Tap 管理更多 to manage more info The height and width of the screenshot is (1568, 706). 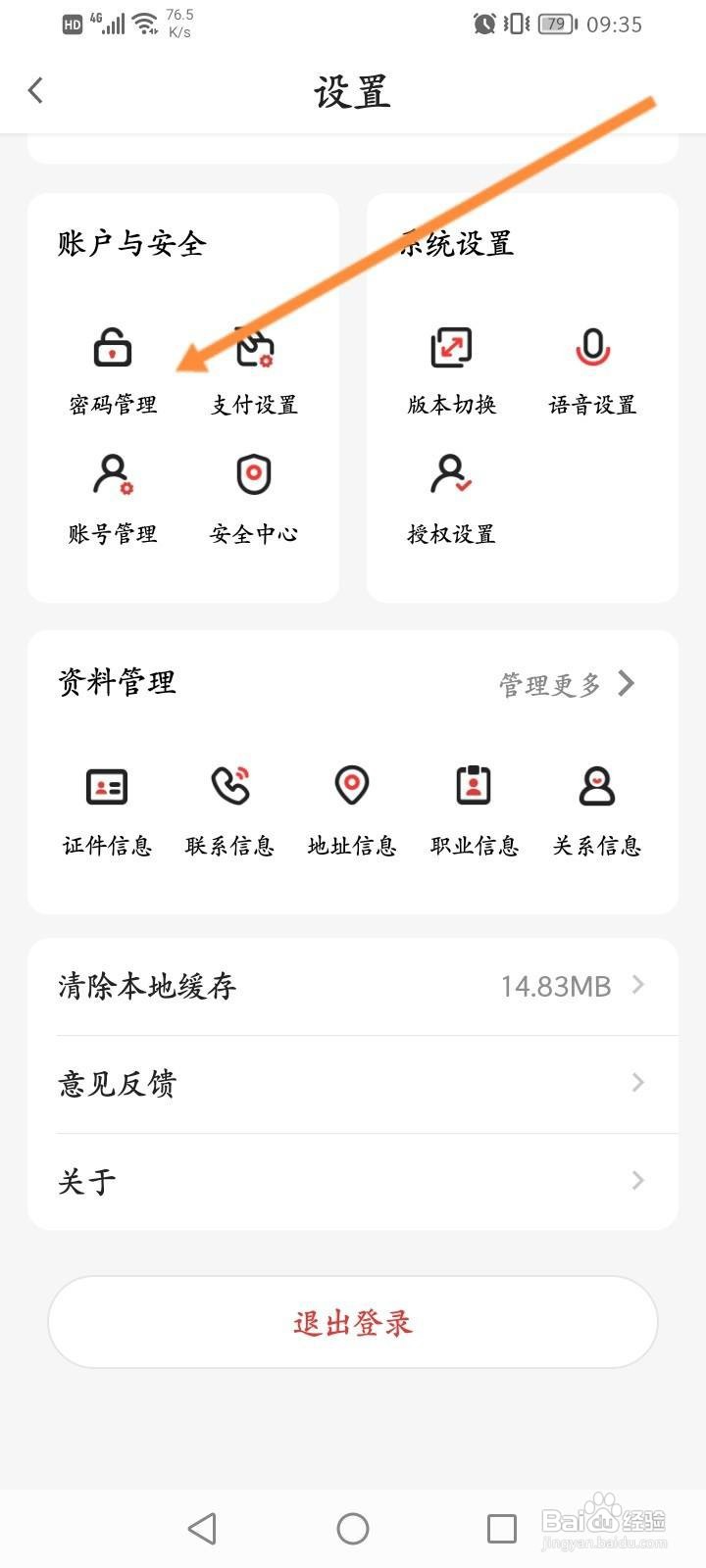(x=568, y=684)
